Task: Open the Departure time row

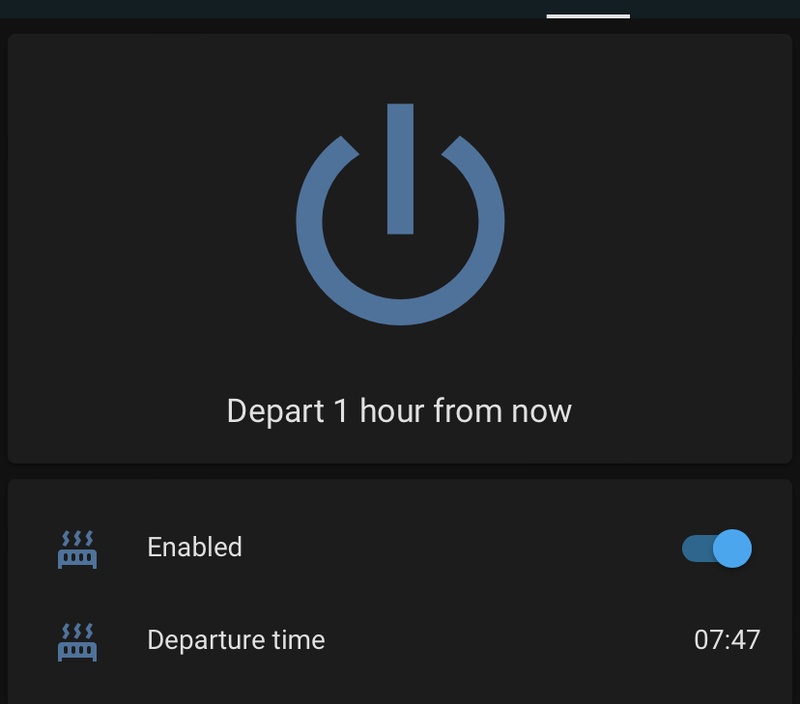Action: click(400, 640)
